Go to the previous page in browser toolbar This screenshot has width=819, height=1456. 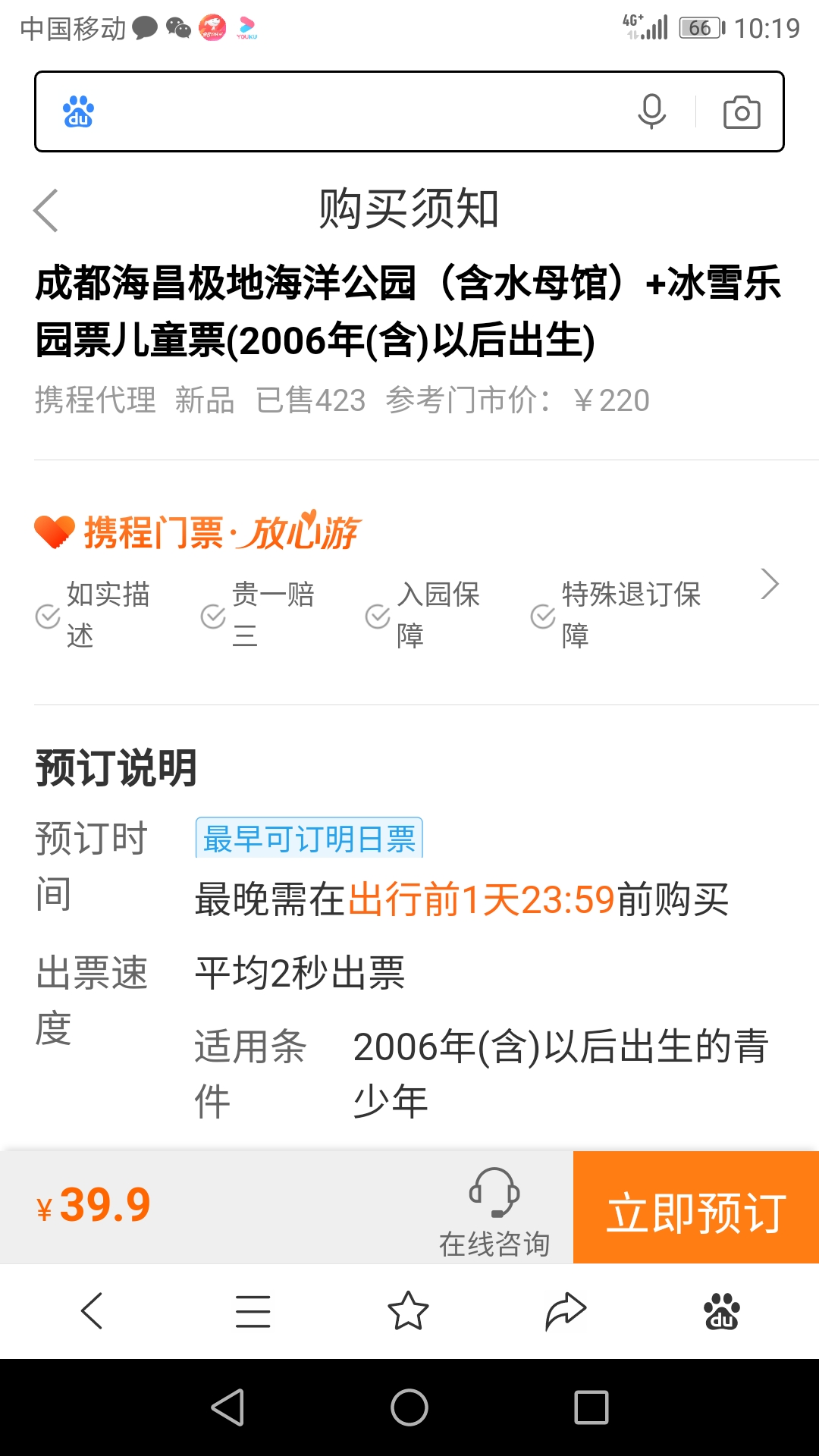pyautogui.click(x=92, y=1310)
